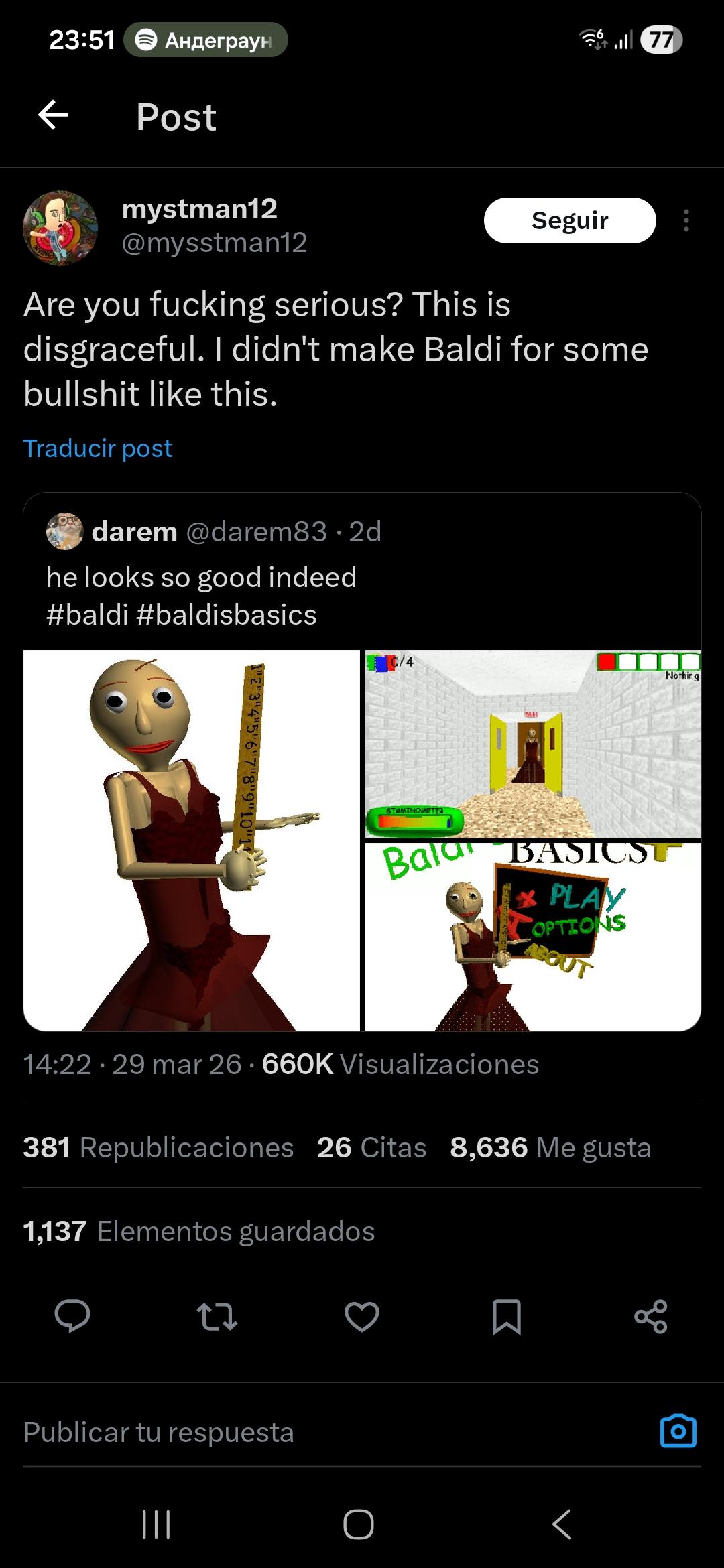Repost using the retweet icon
This screenshot has height=1568, width=724.
click(x=217, y=1315)
